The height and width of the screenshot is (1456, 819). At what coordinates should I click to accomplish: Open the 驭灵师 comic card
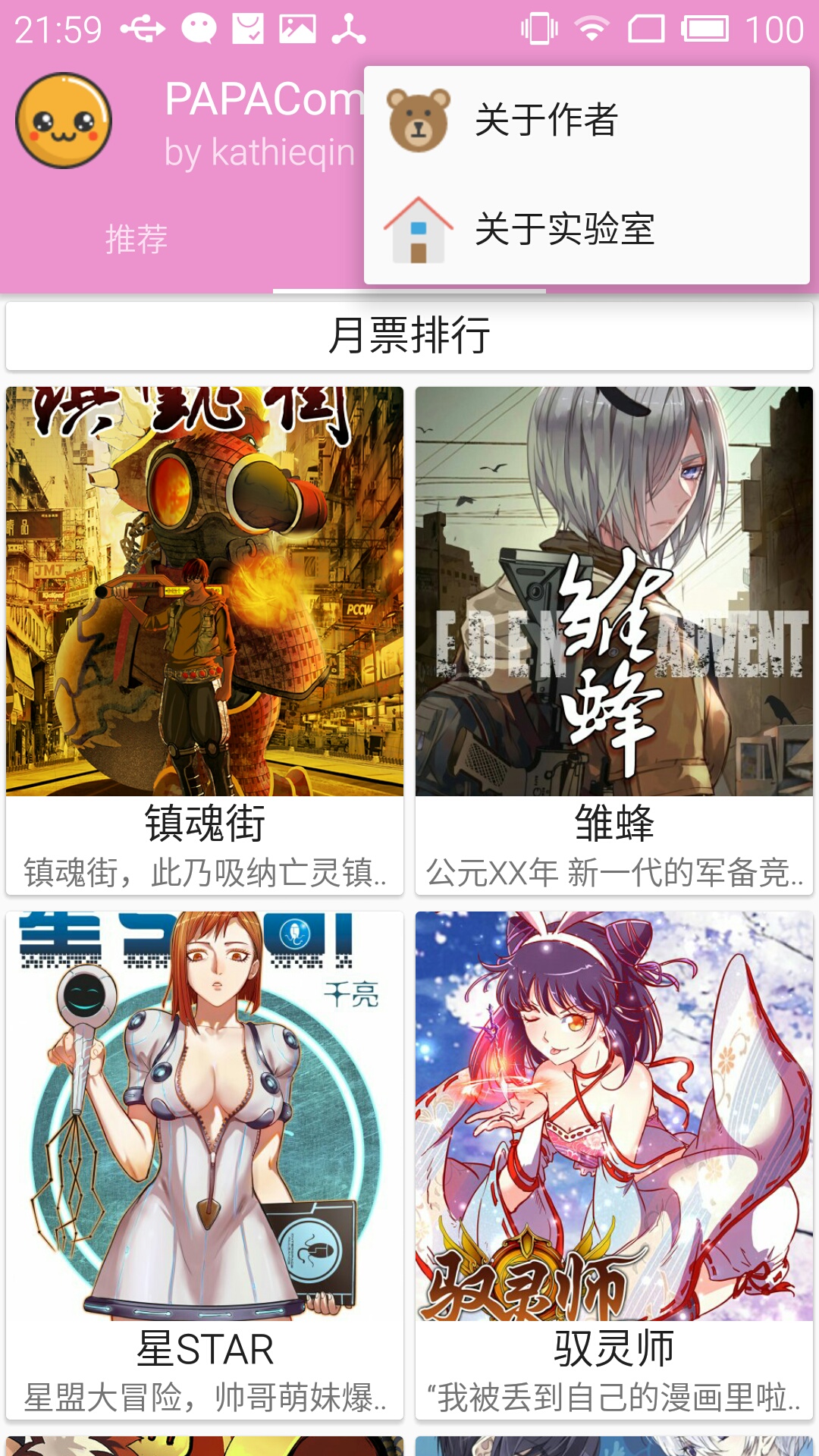pyautogui.click(x=614, y=1166)
